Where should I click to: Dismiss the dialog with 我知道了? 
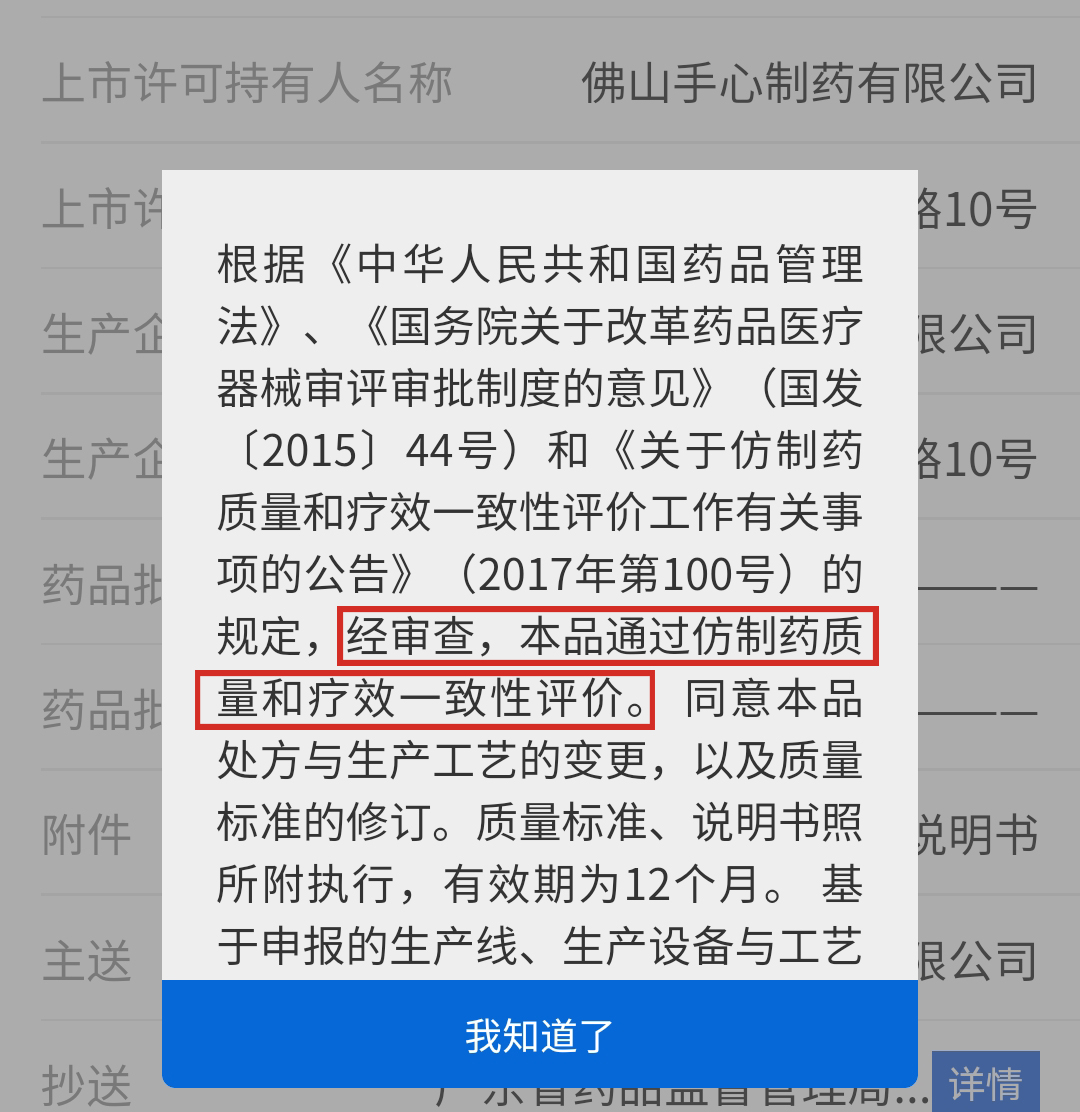[539, 1035]
